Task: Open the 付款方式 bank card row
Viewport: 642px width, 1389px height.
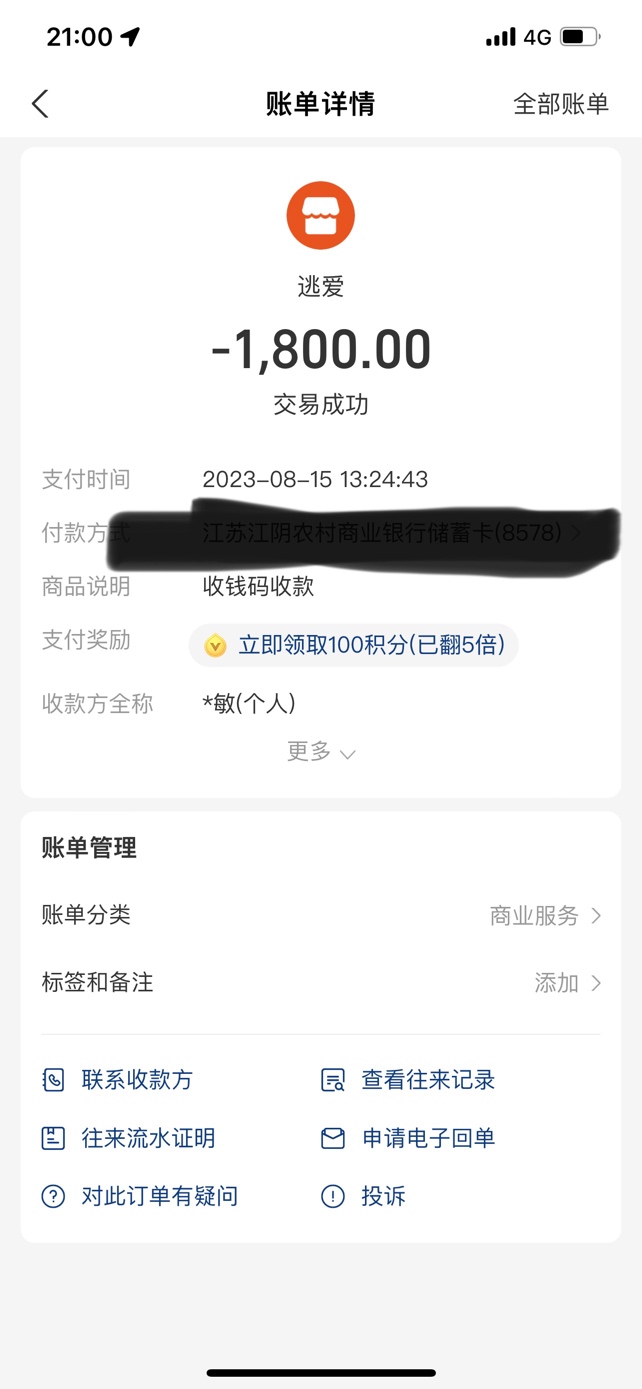Action: (390, 534)
